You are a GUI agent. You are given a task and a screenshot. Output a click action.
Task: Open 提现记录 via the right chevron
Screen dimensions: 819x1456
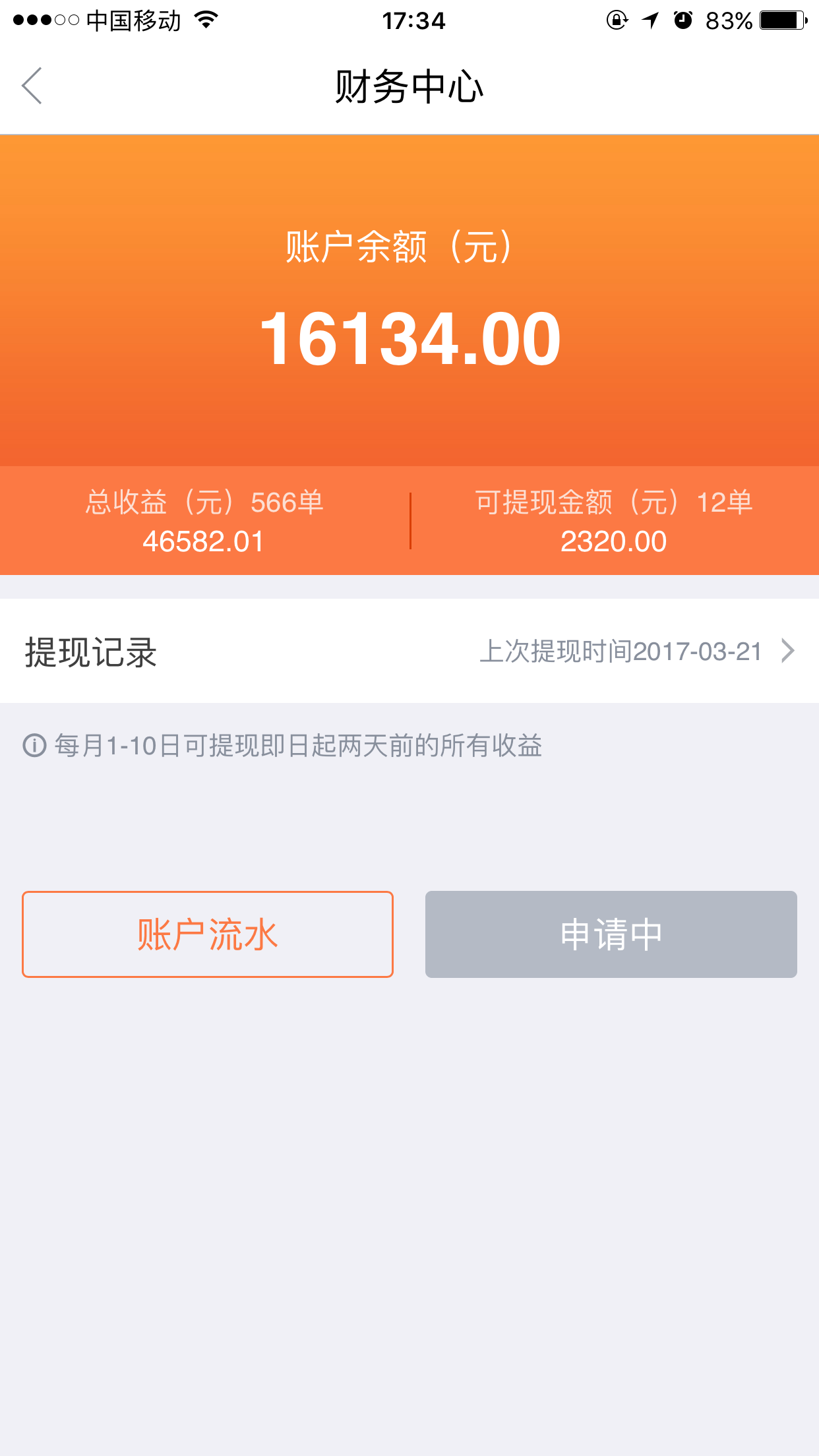(787, 652)
